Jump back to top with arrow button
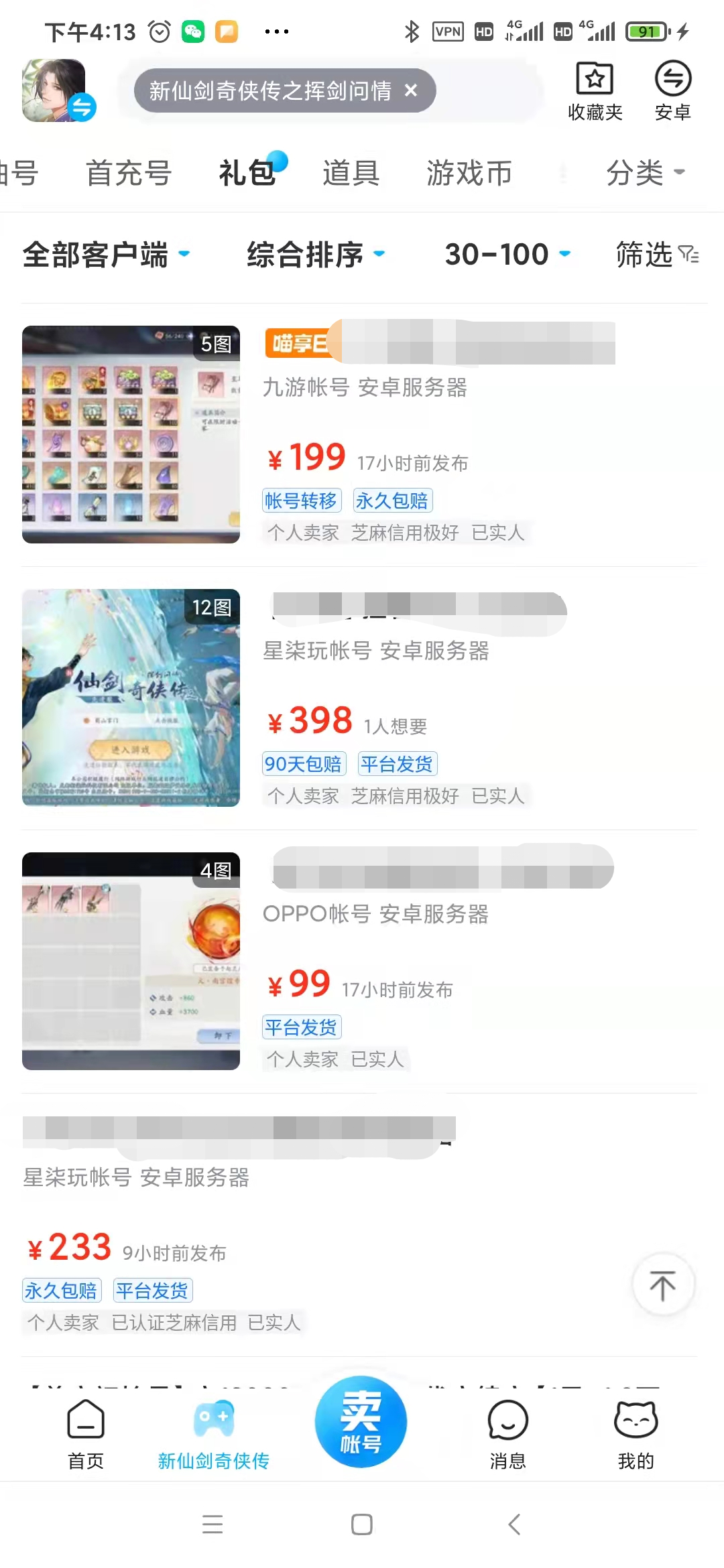This screenshot has width=724, height=1568. (x=663, y=1285)
